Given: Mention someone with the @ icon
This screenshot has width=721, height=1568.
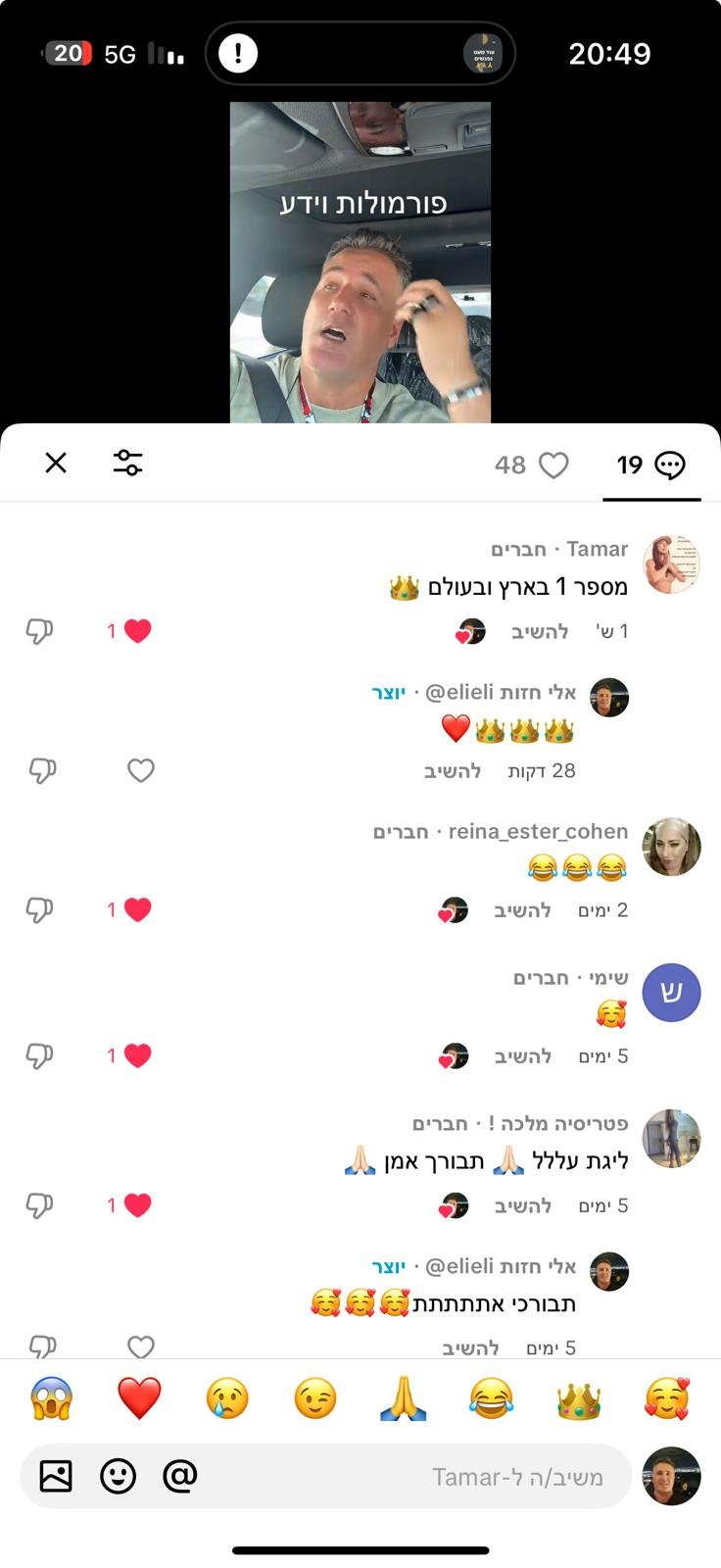Looking at the screenshot, I should point(180,1476).
